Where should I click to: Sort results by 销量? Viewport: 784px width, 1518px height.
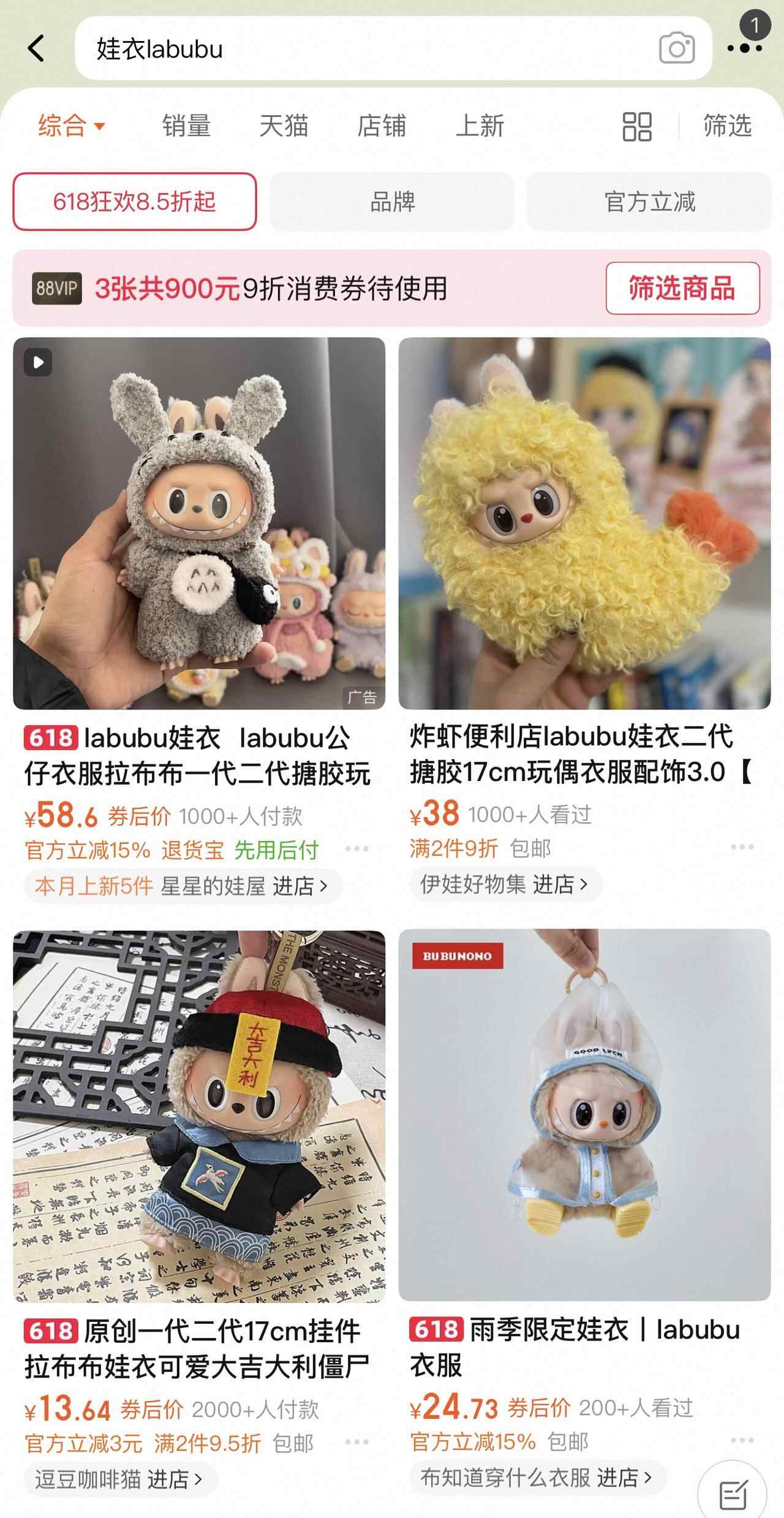(186, 126)
